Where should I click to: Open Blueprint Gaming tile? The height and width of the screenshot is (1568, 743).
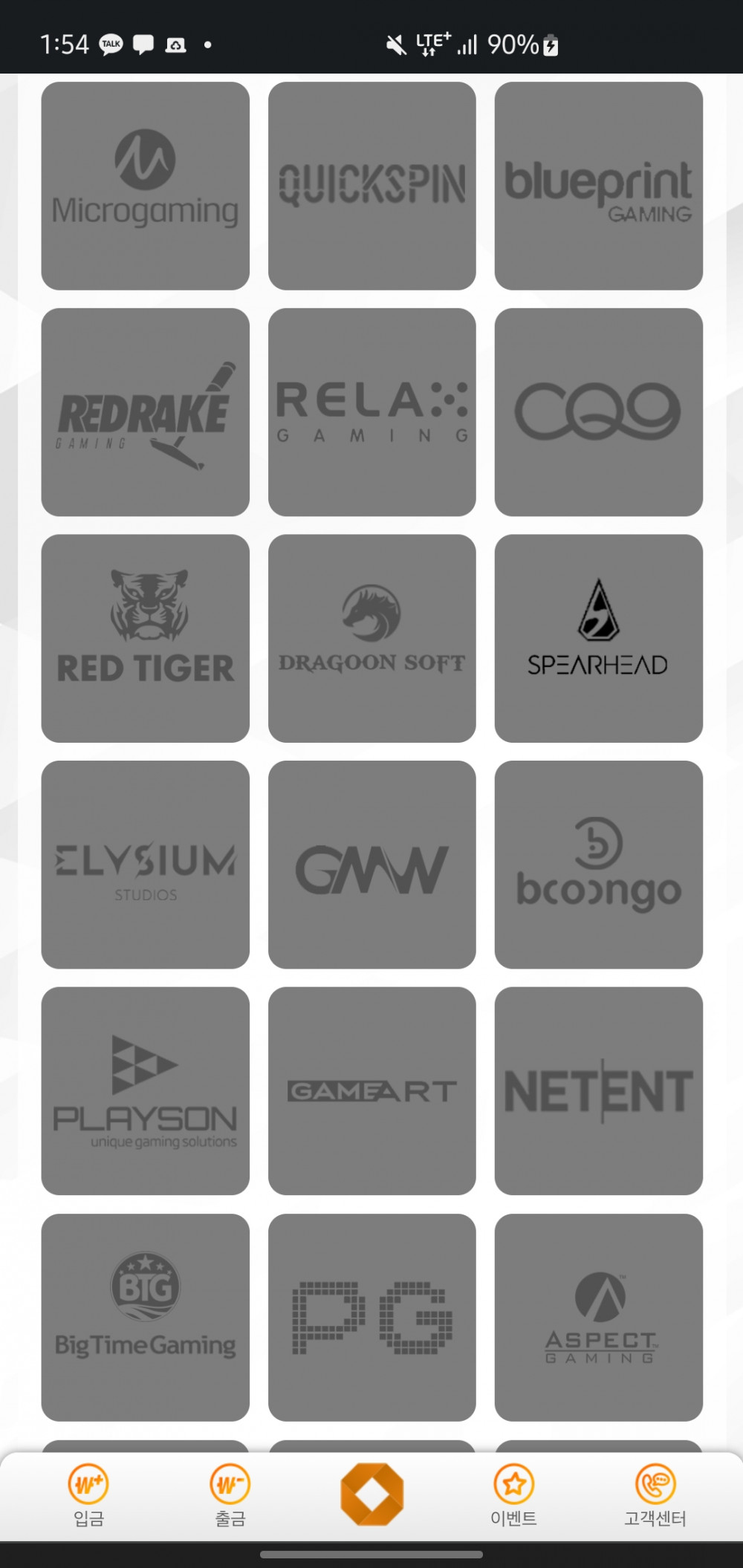pyautogui.click(x=598, y=186)
